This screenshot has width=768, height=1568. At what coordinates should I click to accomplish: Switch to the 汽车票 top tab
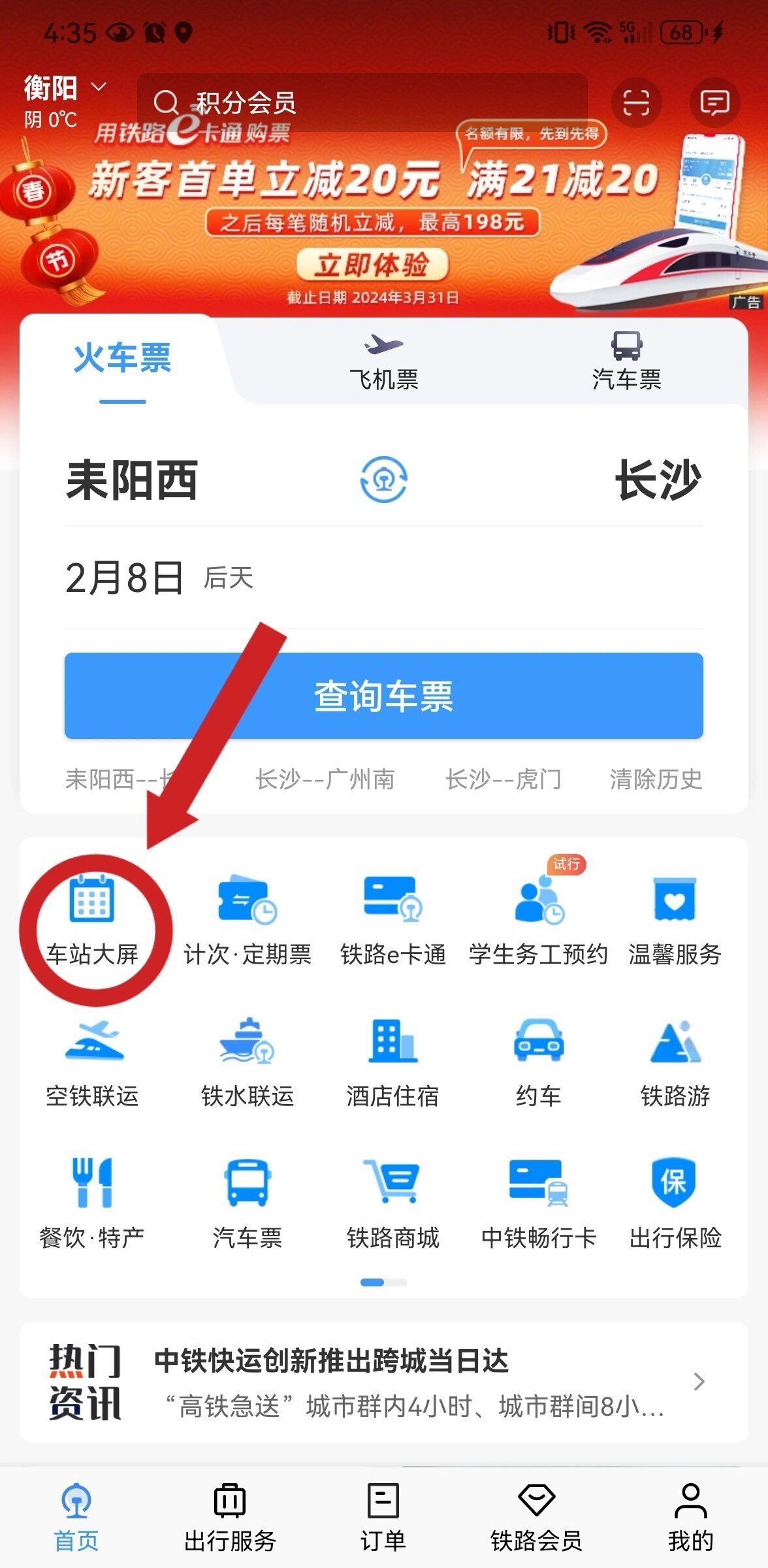[626, 361]
